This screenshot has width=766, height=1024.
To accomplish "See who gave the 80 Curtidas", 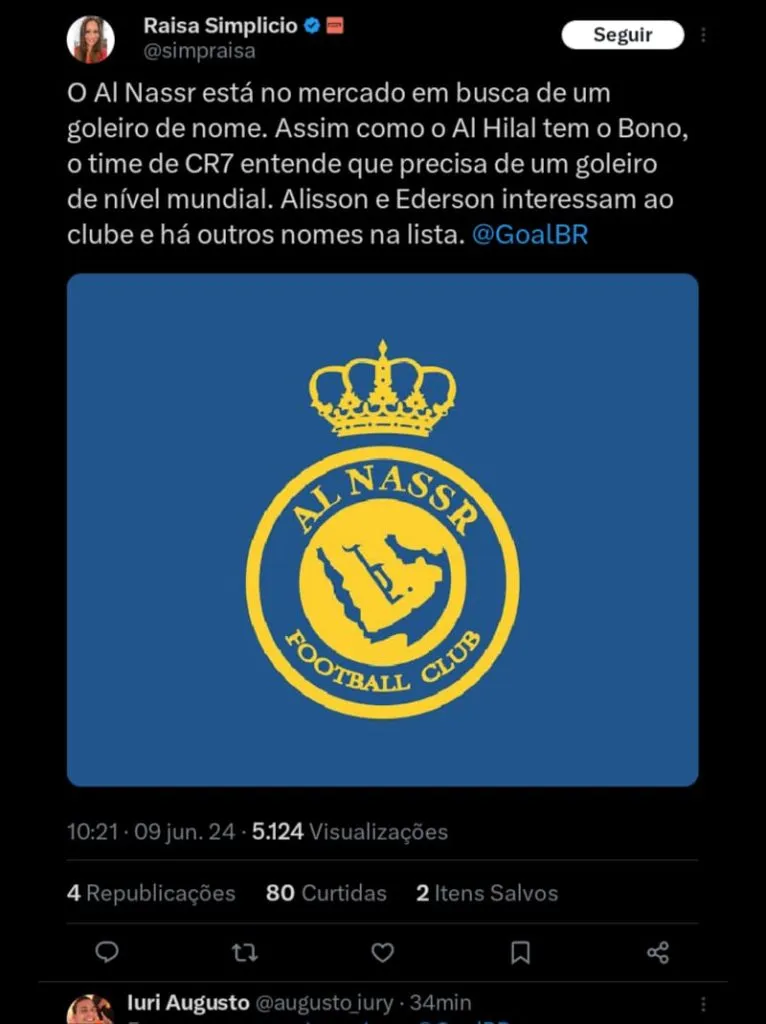I will pyautogui.click(x=326, y=893).
